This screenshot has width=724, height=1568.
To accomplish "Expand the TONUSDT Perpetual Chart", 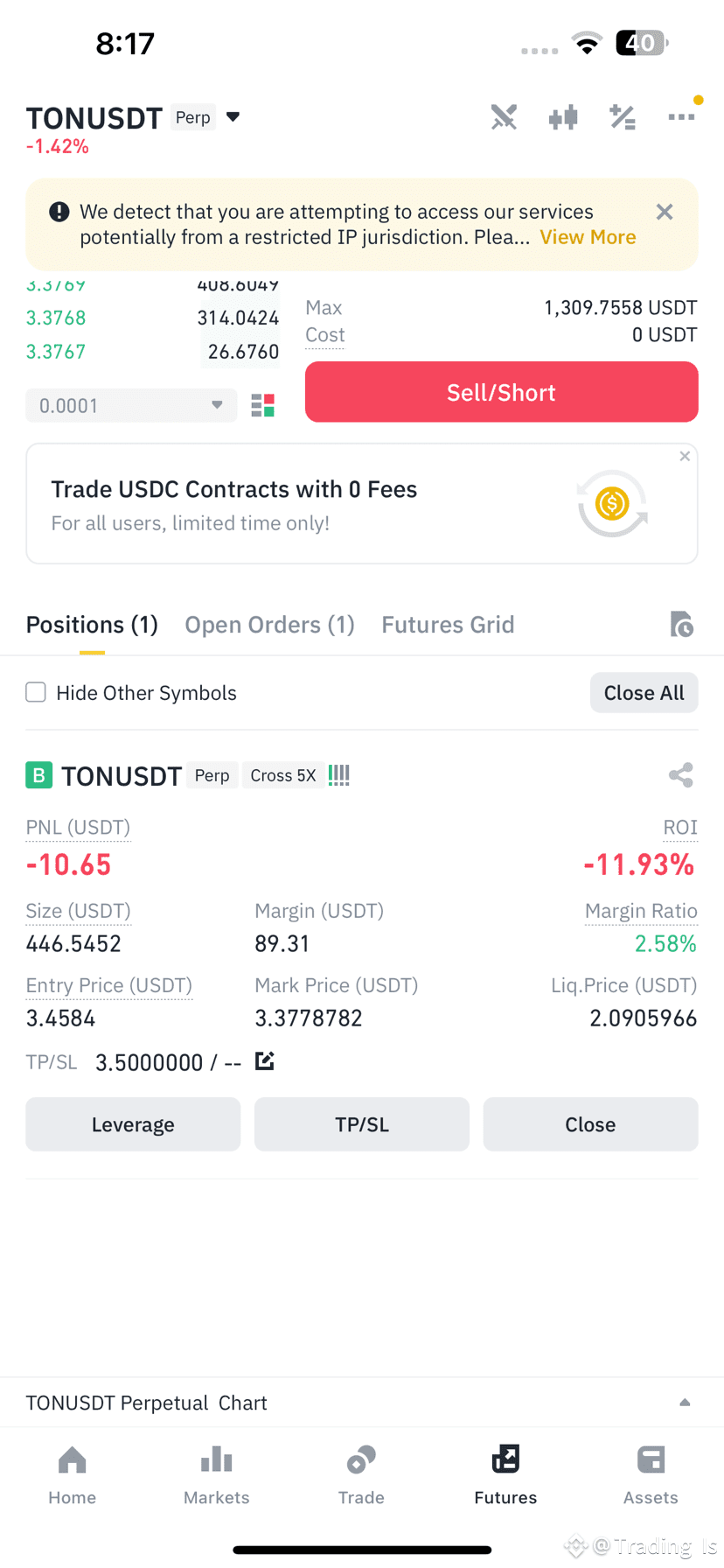I will pyautogui.click(x=685, y=1403).
